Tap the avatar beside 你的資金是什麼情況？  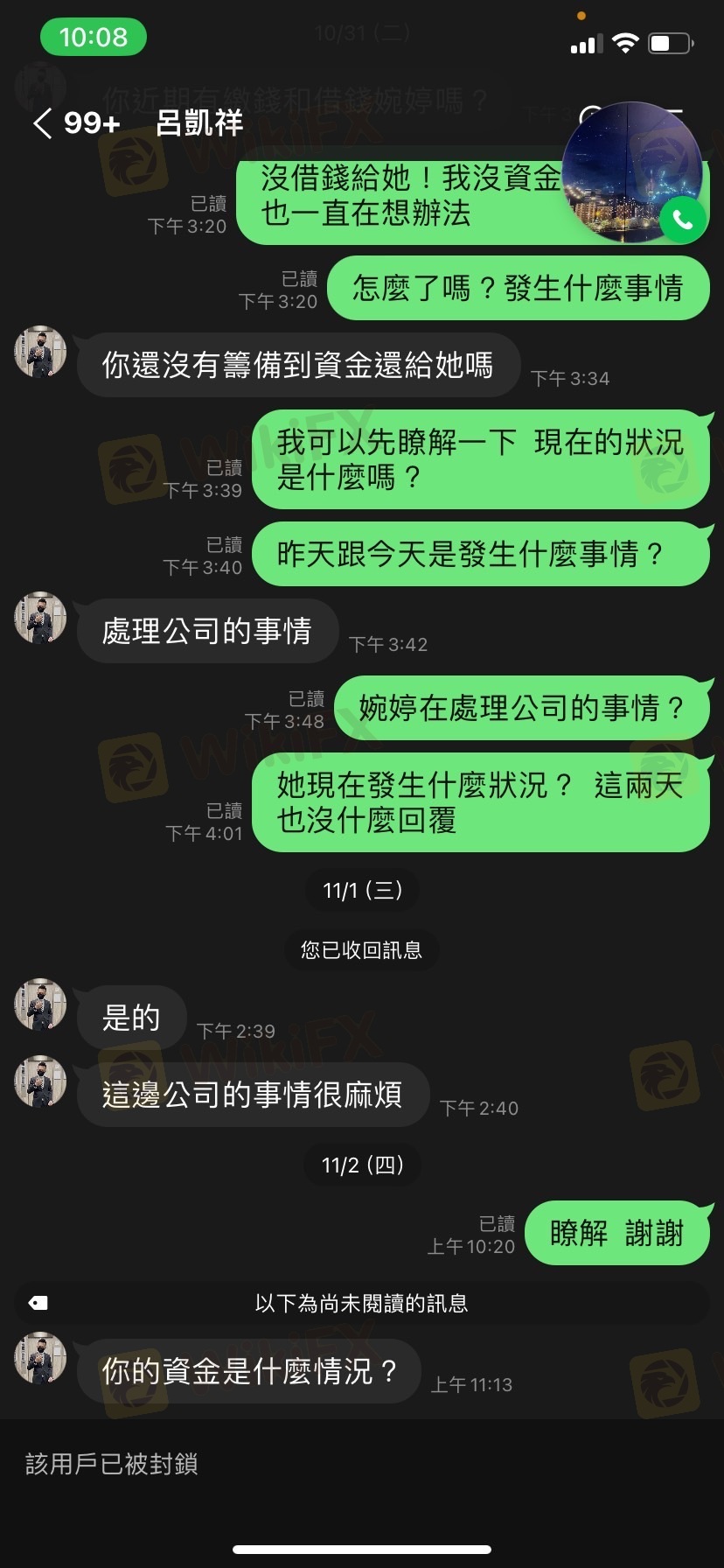click(x=40, y=1358)
